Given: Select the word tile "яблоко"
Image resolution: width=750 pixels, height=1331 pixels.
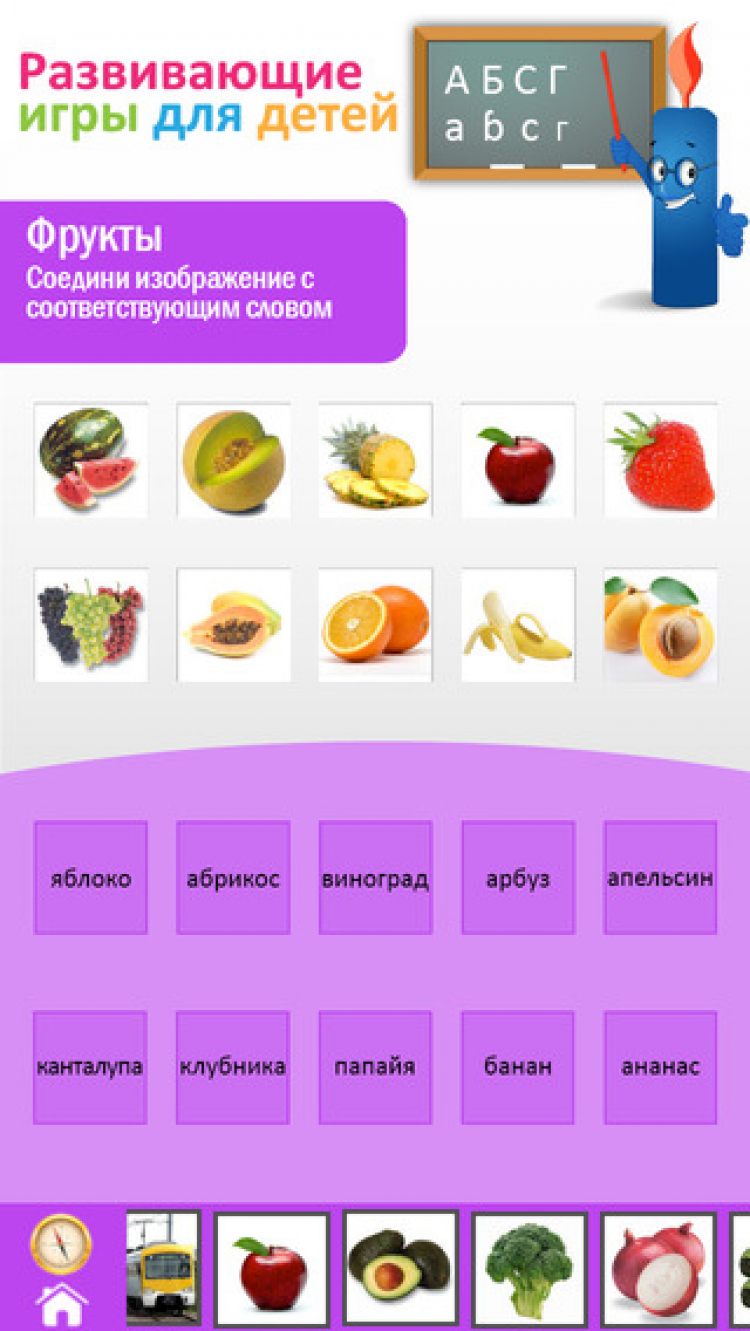Looking at the screenshot, I should pos(91,878).
